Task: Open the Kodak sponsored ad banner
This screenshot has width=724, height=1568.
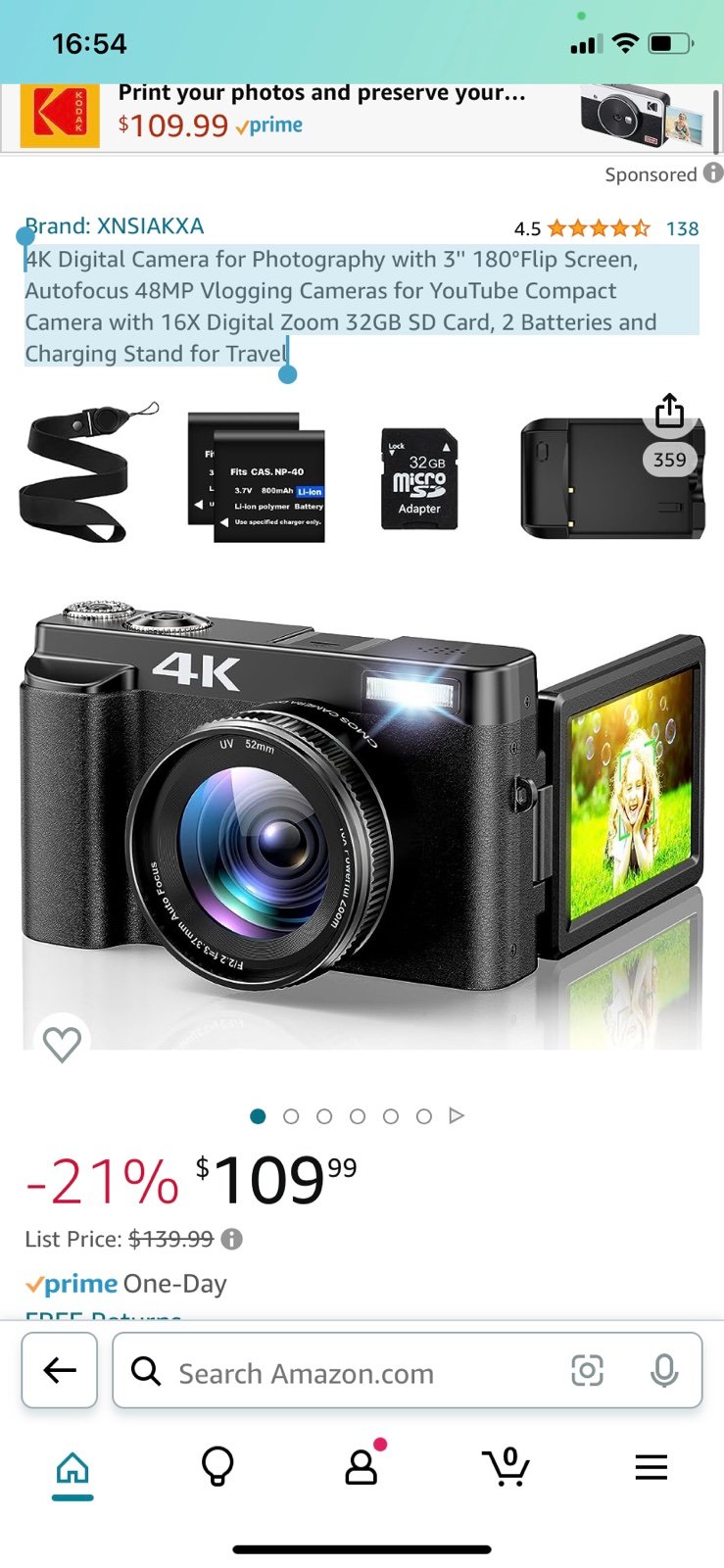Action: (361, 118)
